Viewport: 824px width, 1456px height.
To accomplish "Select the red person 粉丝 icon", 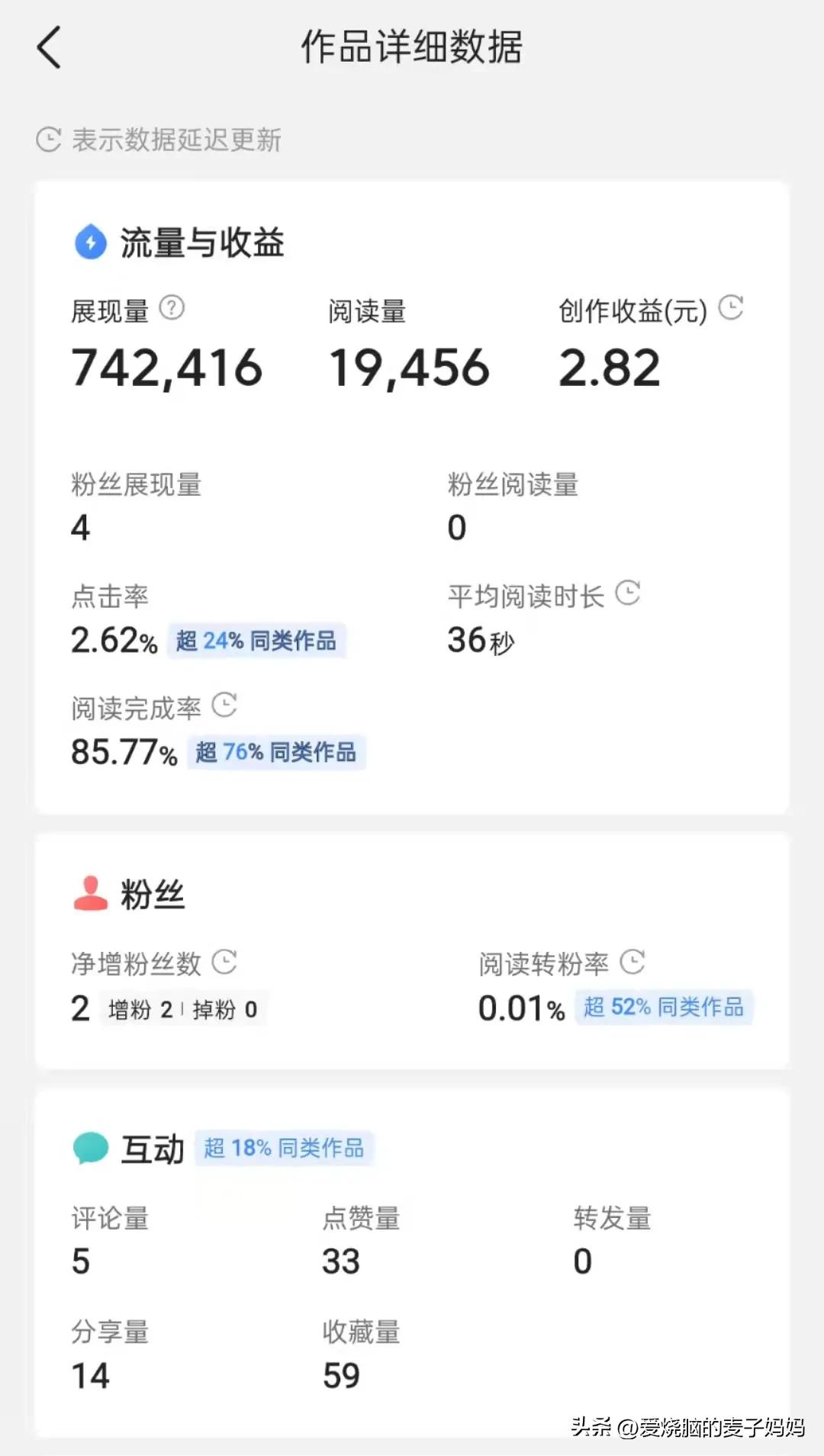I will tap(89, 892).
